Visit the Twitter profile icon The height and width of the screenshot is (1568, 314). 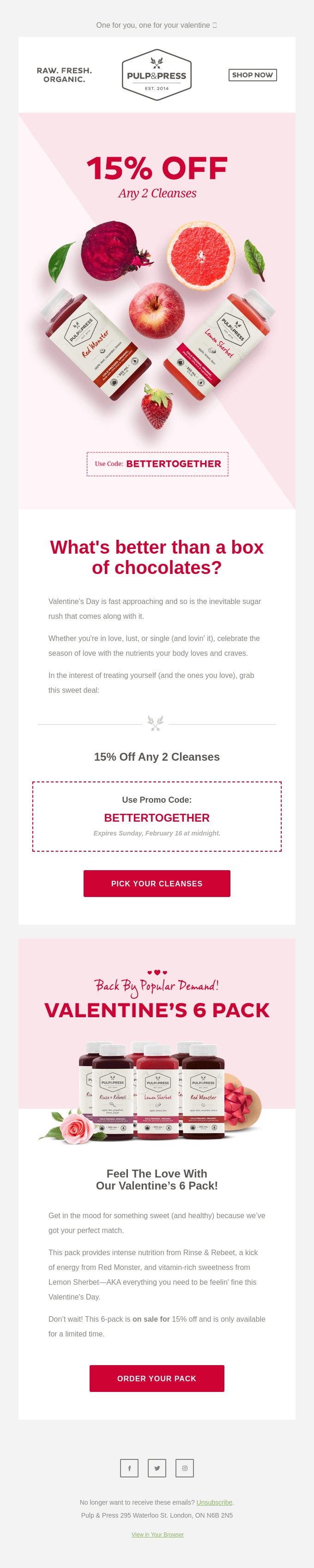click(x=157, y=1468)
